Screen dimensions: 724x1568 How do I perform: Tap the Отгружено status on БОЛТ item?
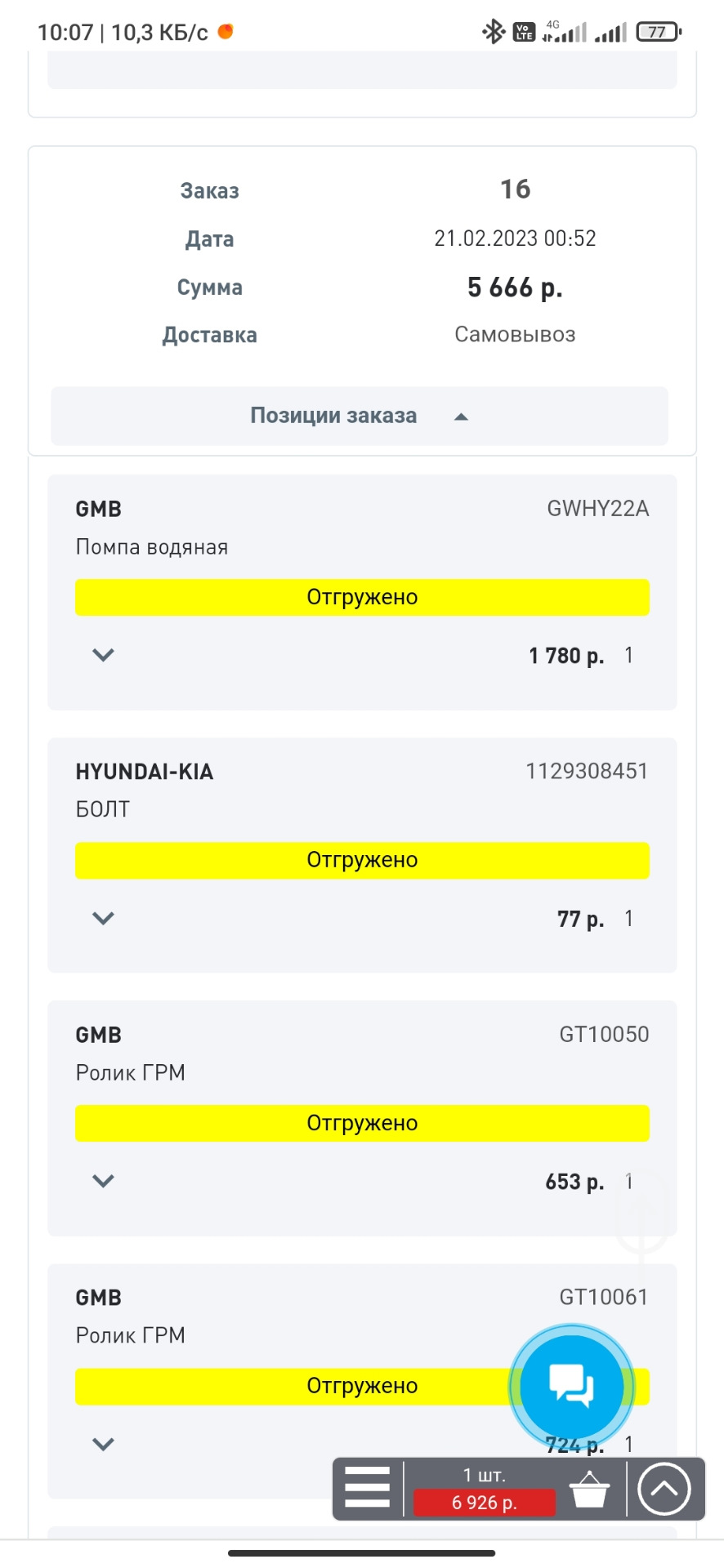tap(362, 859)
